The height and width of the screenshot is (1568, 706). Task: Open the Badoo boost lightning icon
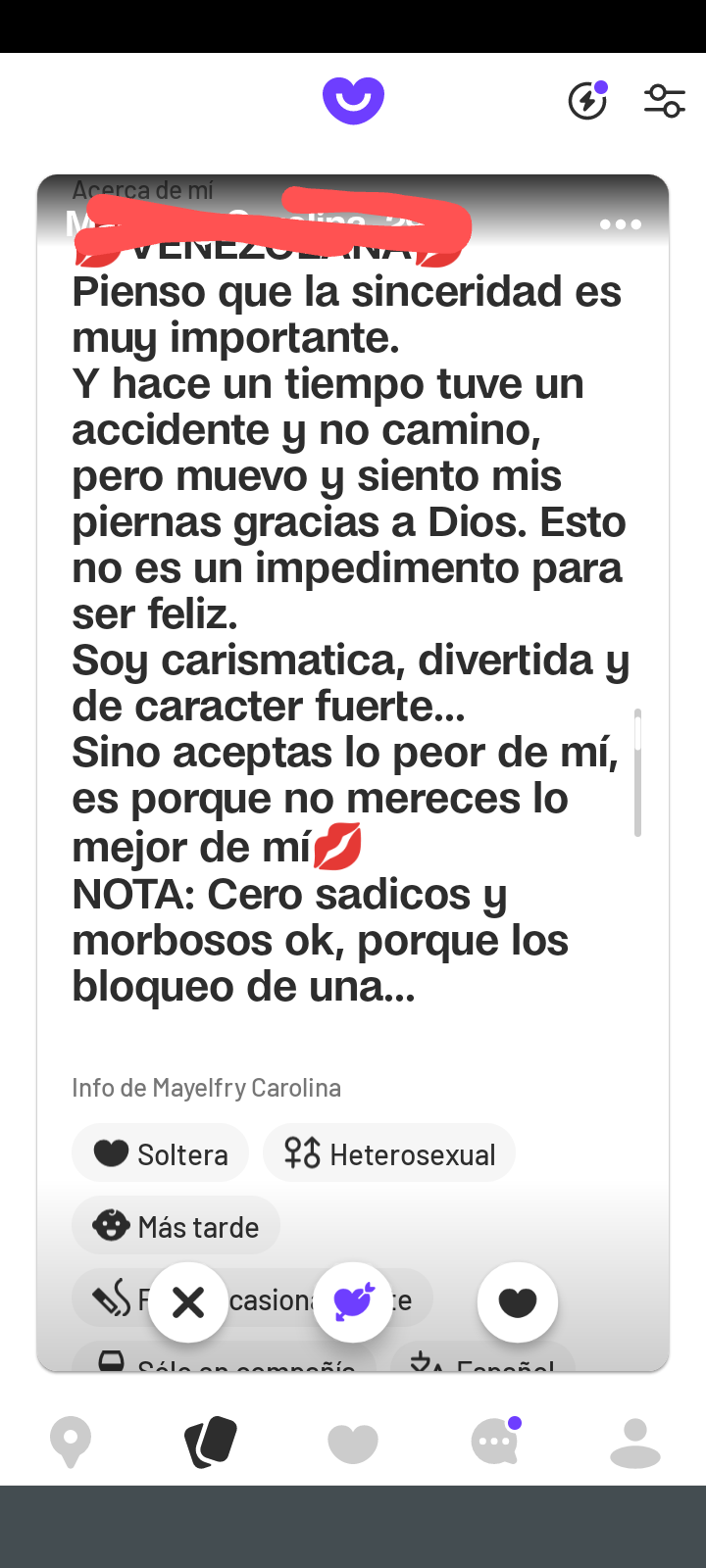[587, 101]
